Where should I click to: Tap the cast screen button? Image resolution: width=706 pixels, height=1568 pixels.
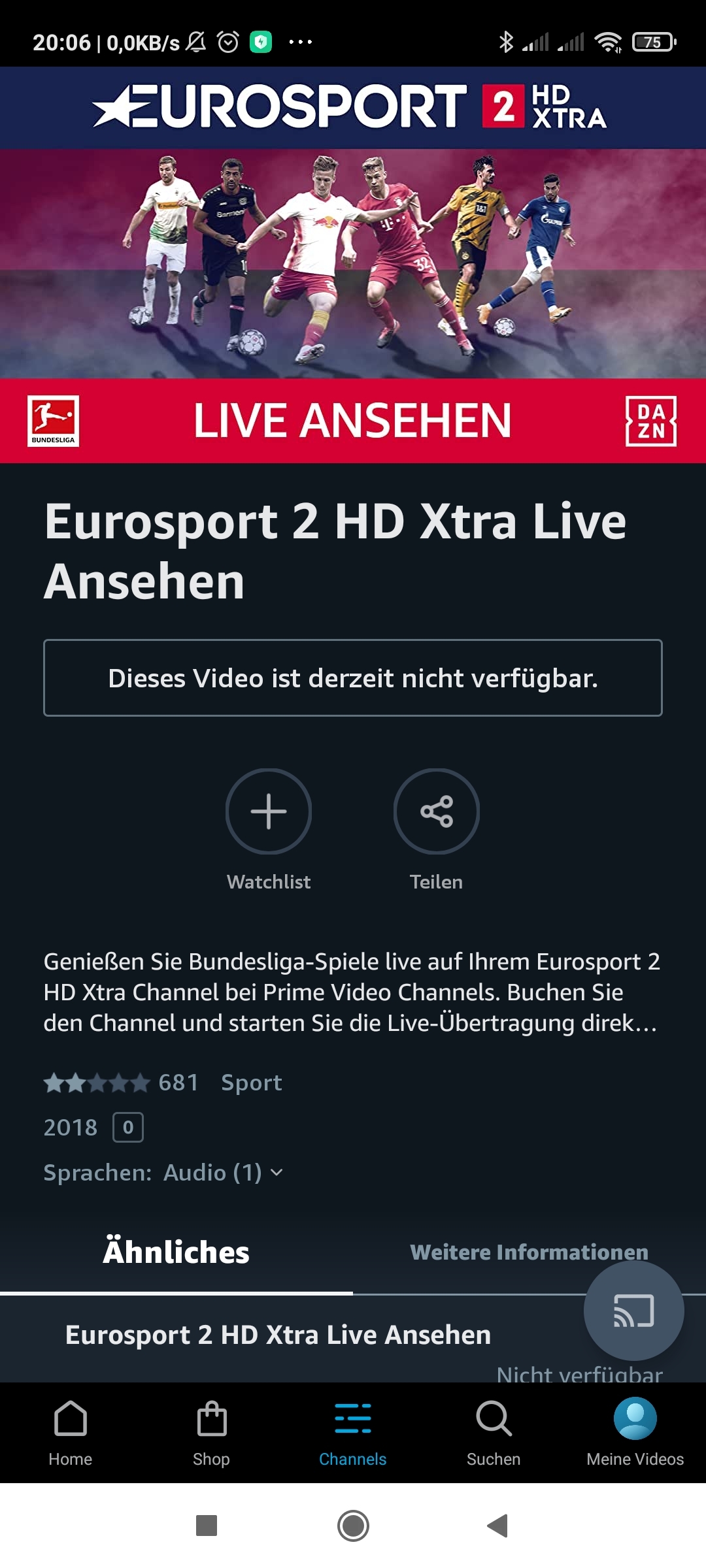[633, 1311]
